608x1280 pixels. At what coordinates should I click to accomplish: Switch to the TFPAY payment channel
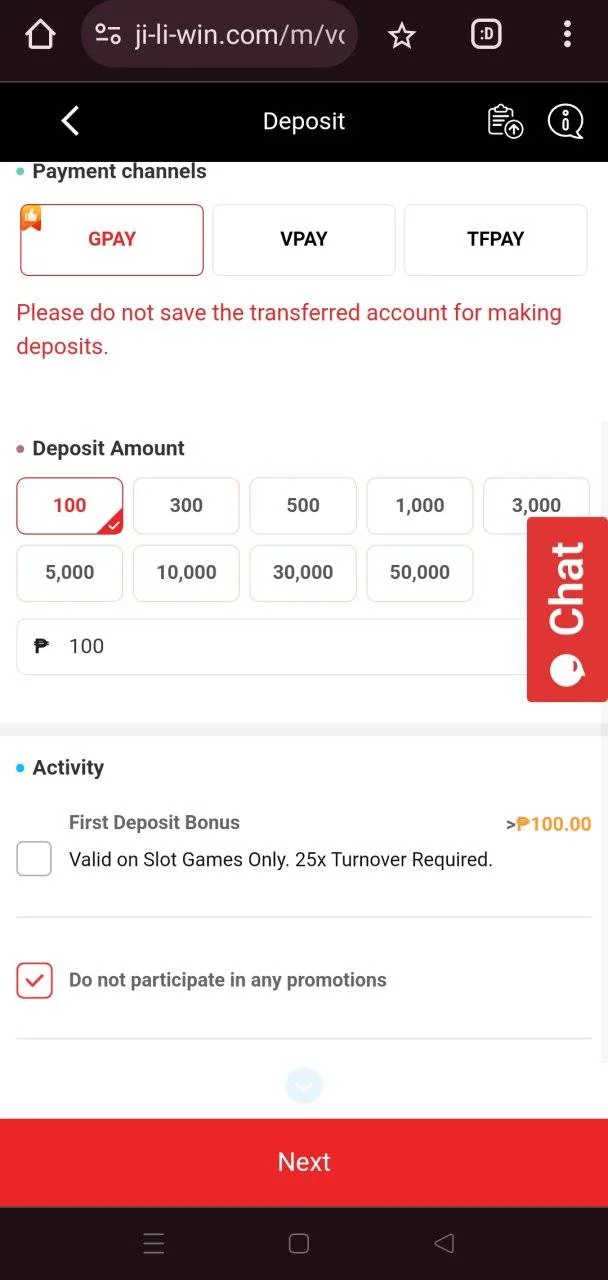pos(495,240)
